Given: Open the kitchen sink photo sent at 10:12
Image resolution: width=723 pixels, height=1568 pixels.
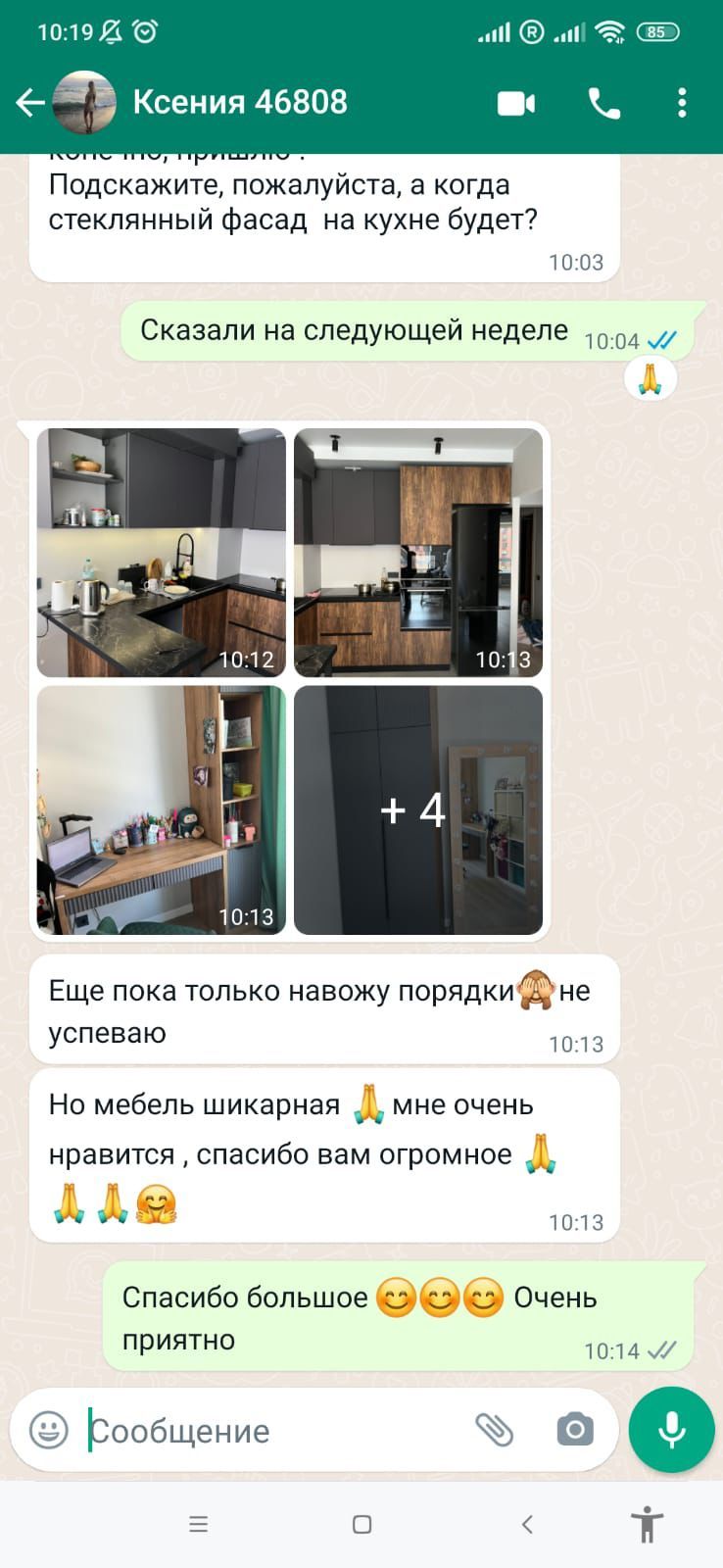Looking at the screenshot, I should (x=162, y=552).
